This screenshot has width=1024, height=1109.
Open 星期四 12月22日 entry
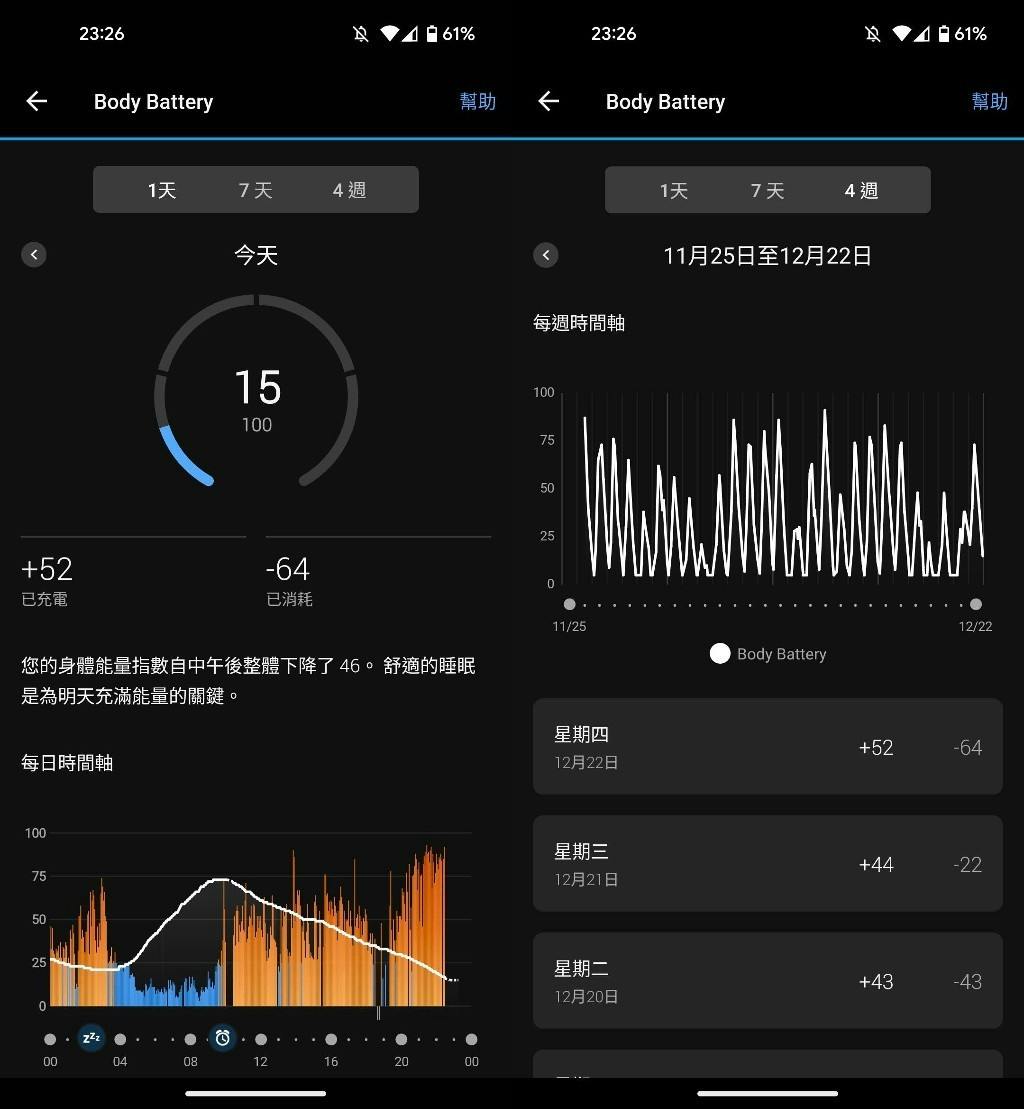(x=767, y=747)
